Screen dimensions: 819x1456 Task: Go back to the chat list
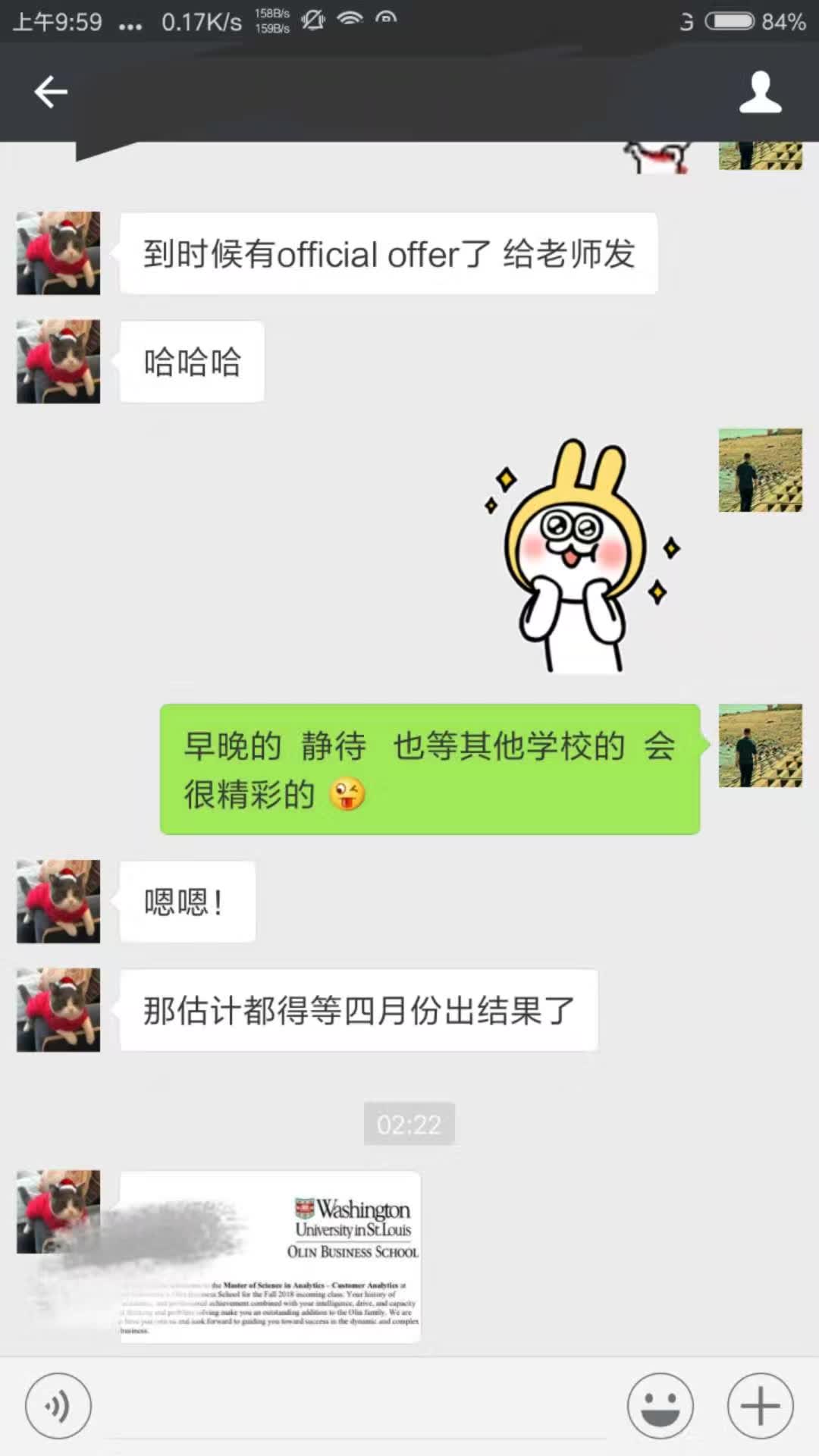click(x=51, y=93)
